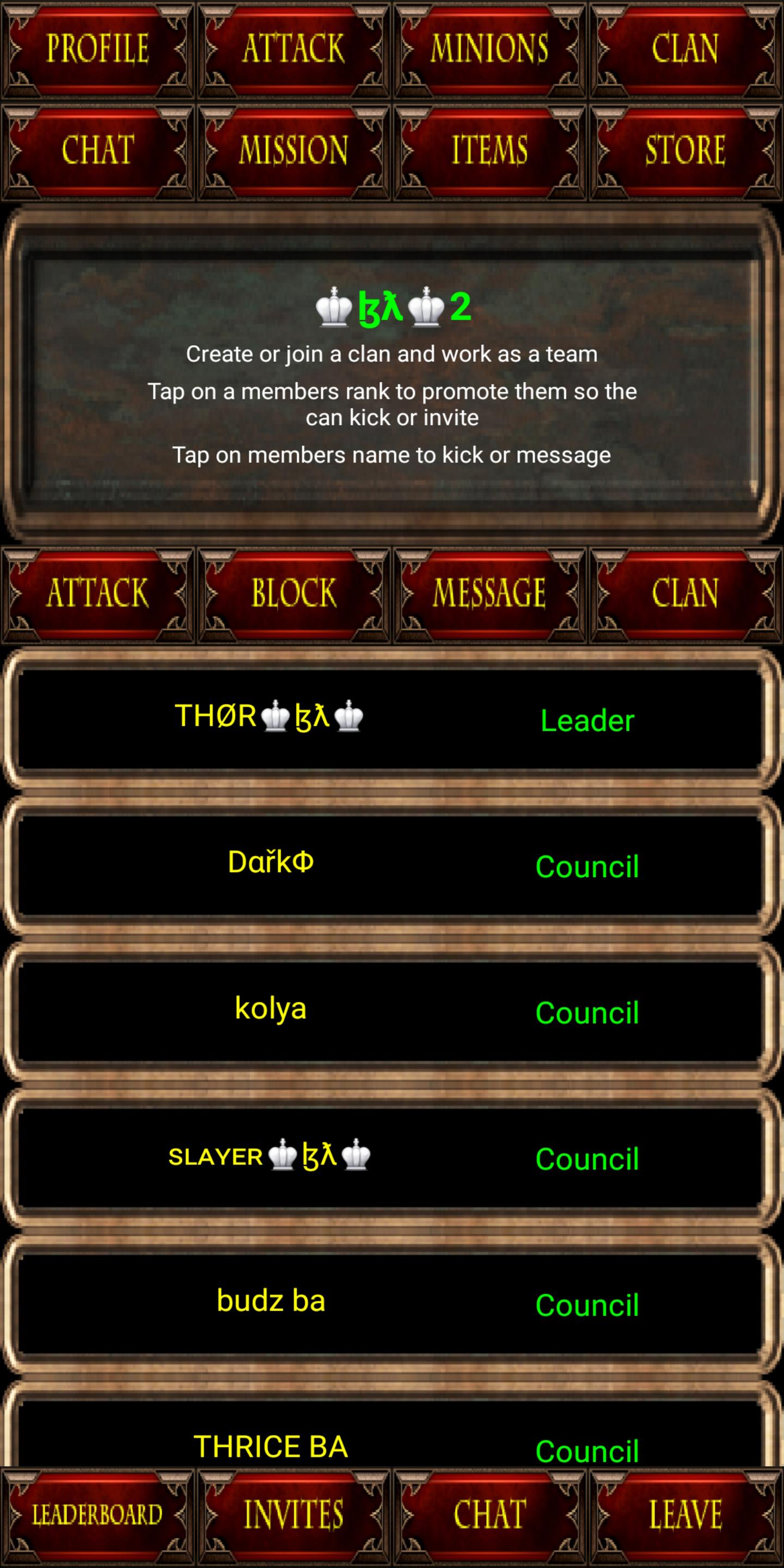Visit the Store
This screenshot has width=784, height=1568.
pos(685,151)
